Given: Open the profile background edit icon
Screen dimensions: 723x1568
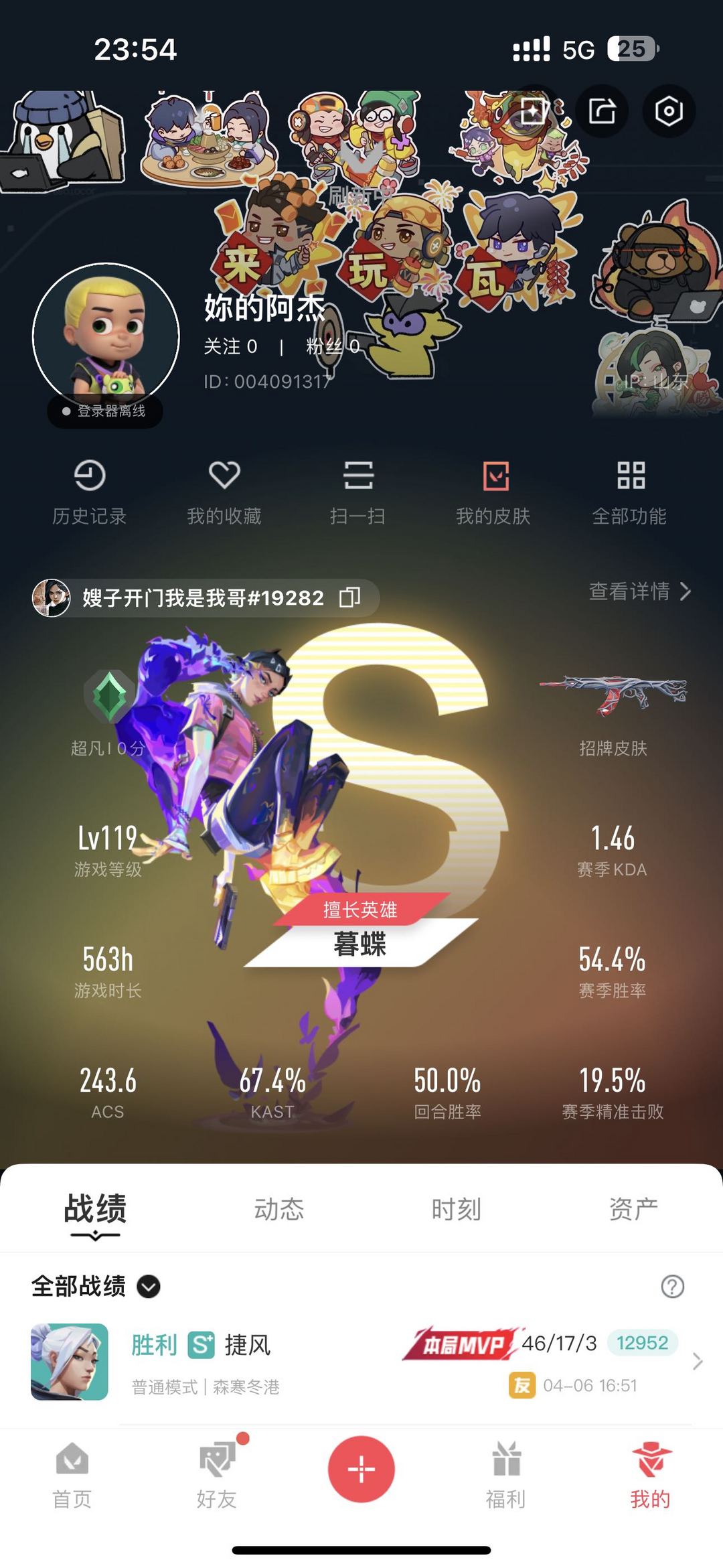Looking at the screenshot, I should (x=534, y=111).
